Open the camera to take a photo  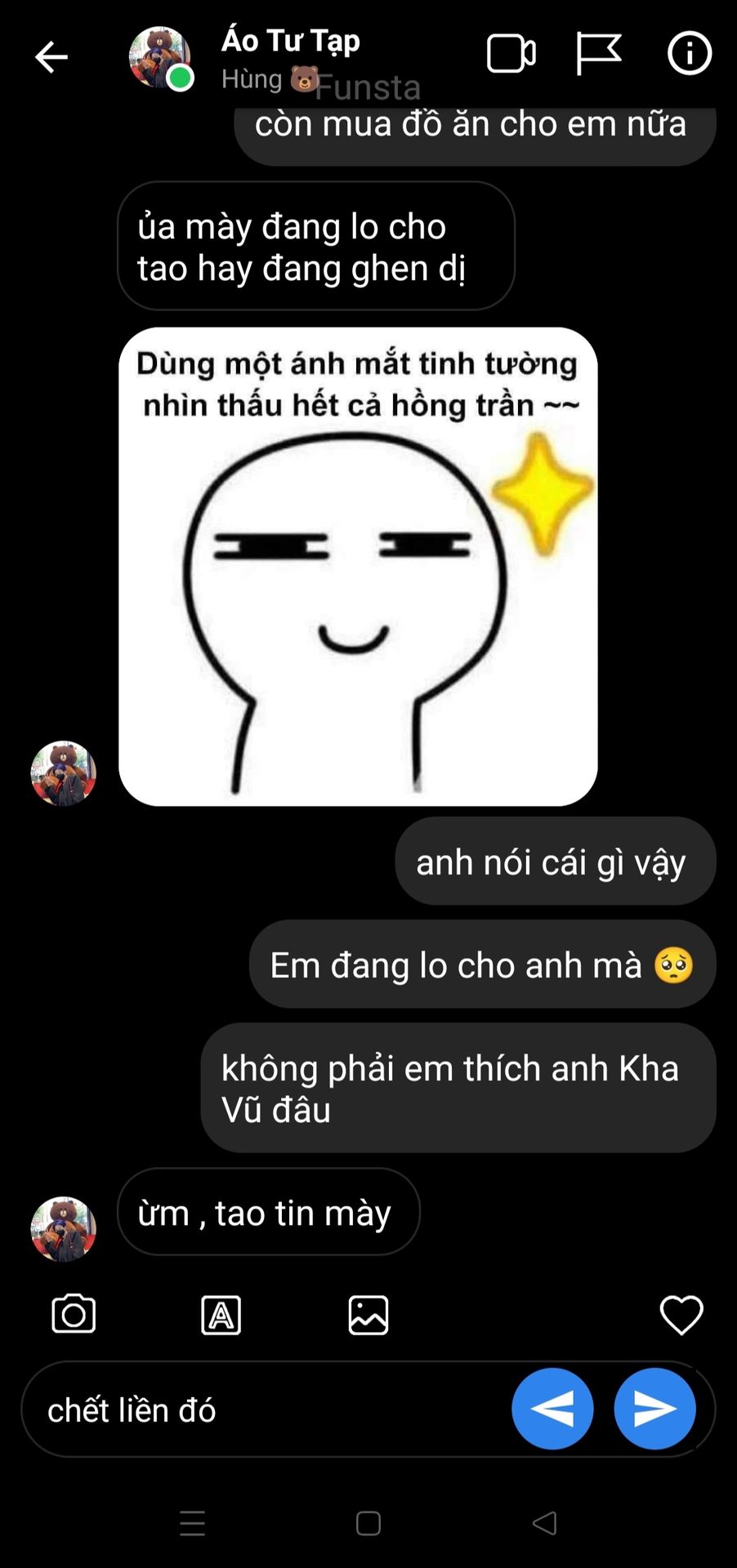click(74, 1315)
